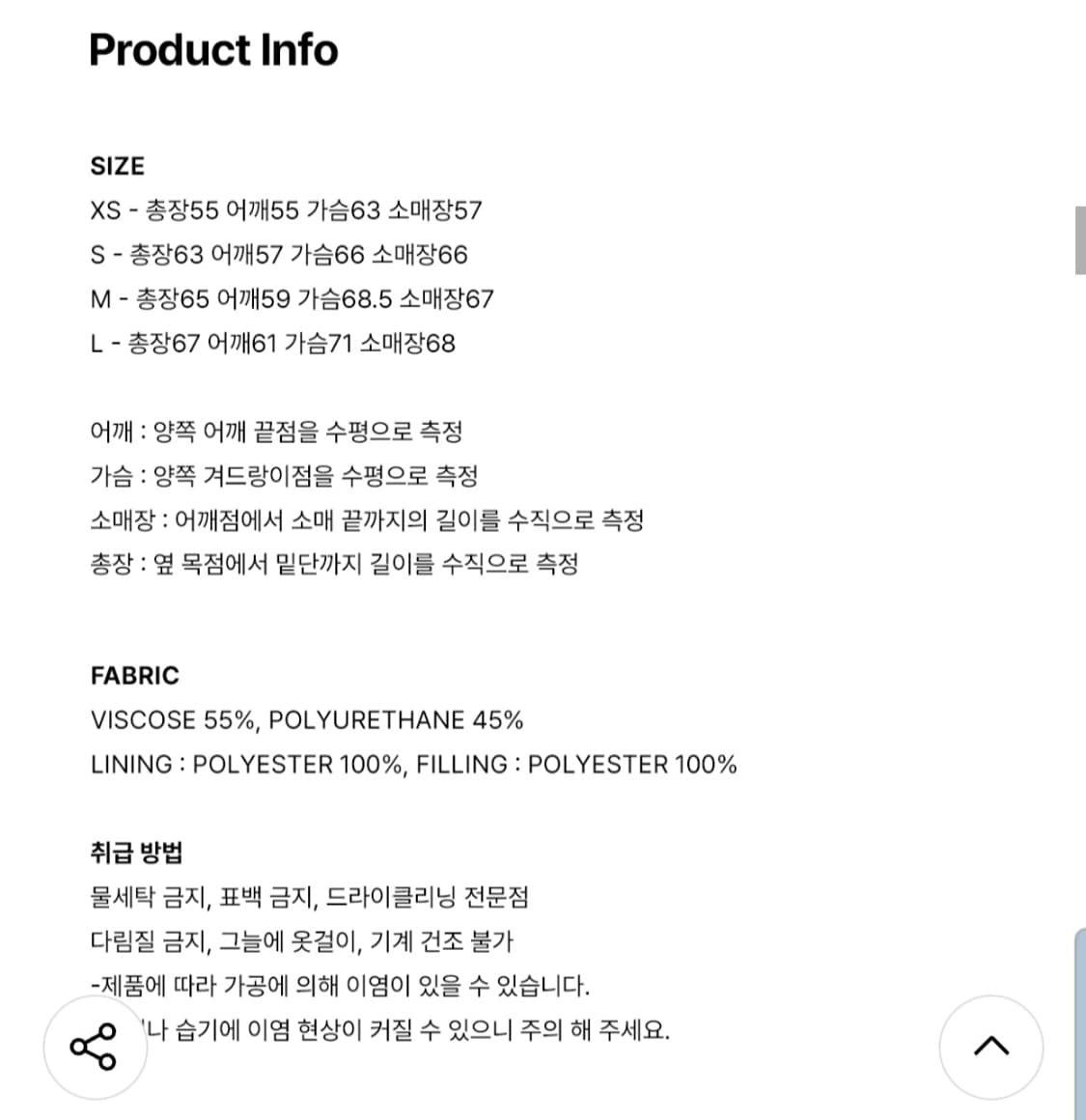Click the FABRIC section header
This screenshot has height=1120, width=1086.
134,675
